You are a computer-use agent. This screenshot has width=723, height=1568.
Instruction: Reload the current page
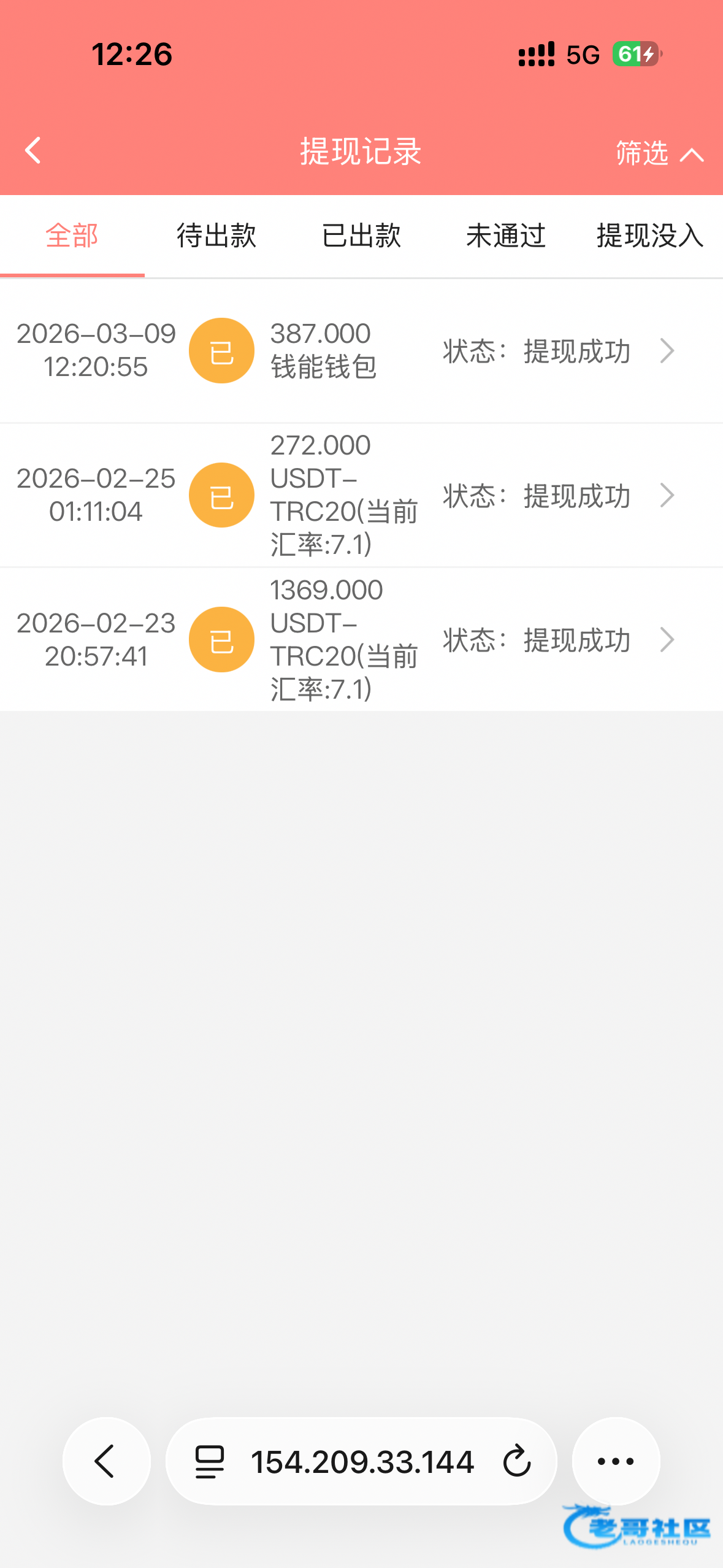point(517,1461)
